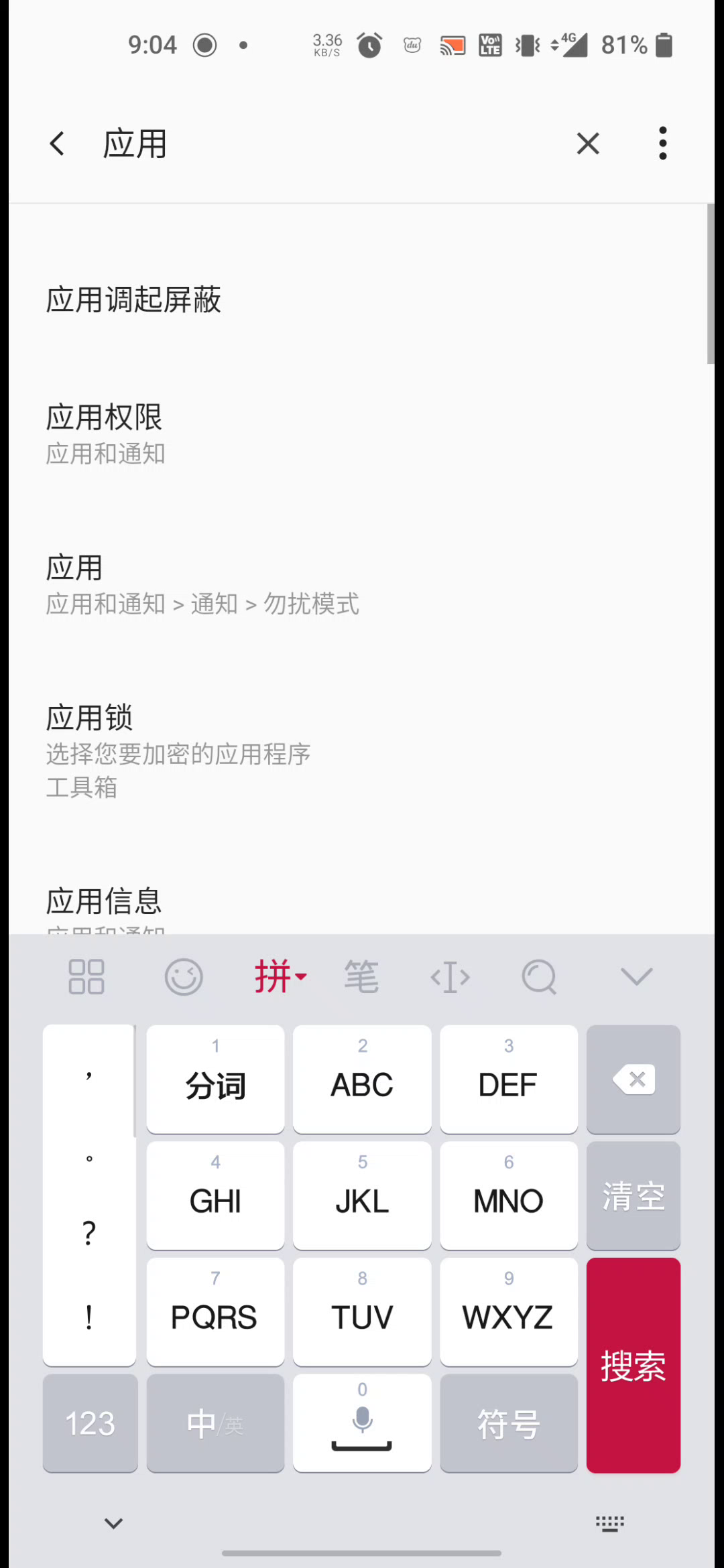Open the three-dot overflow menu
This screenshot has height=1568, width=724.
(662, 143)
